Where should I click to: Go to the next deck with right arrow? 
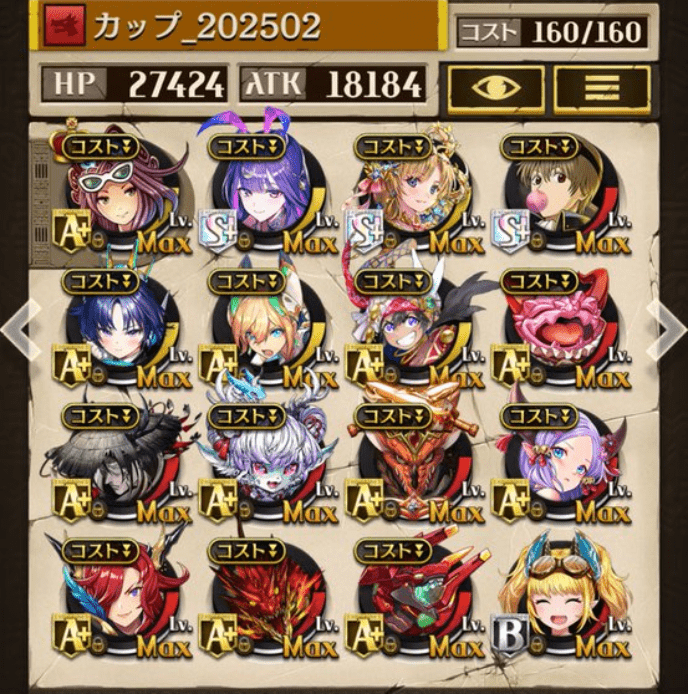point(664,325)
